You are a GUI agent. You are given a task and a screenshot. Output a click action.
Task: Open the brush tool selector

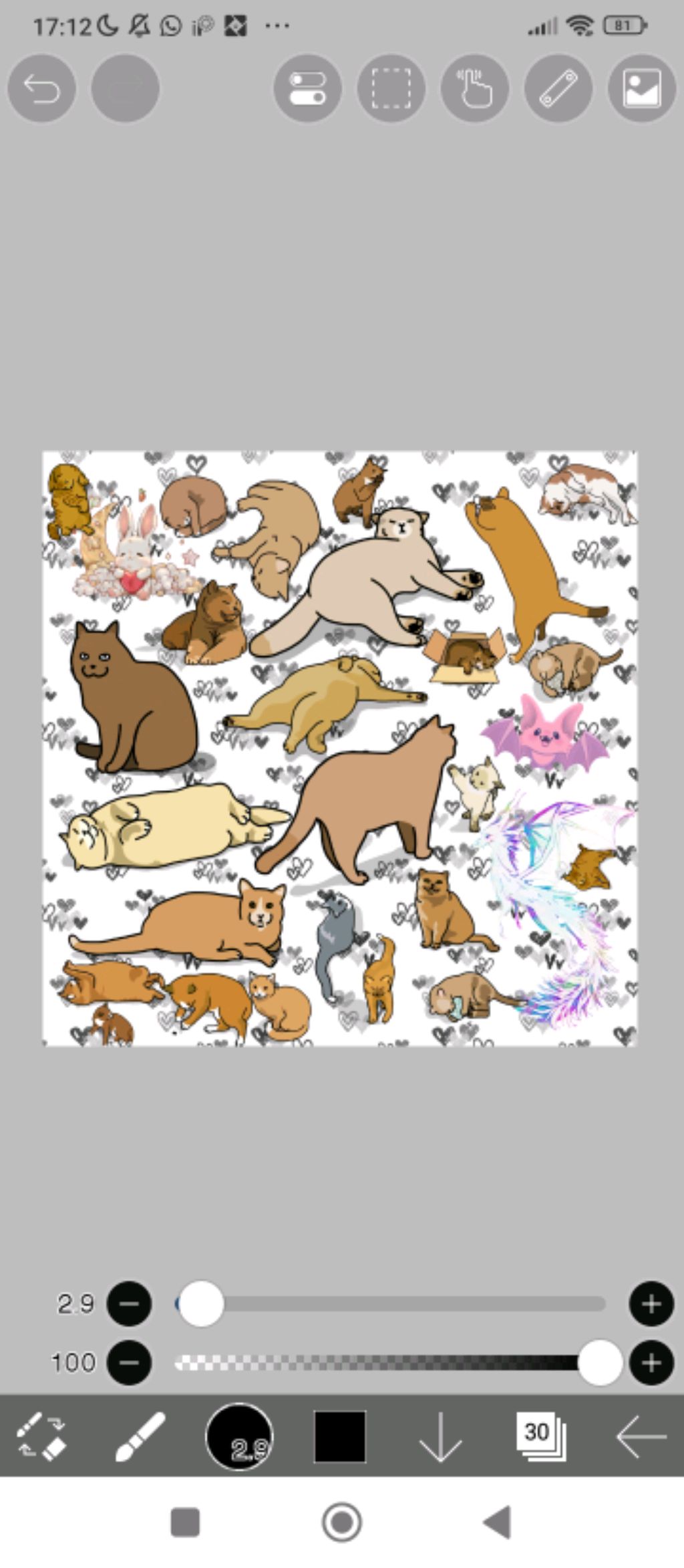click(140, 1436)
